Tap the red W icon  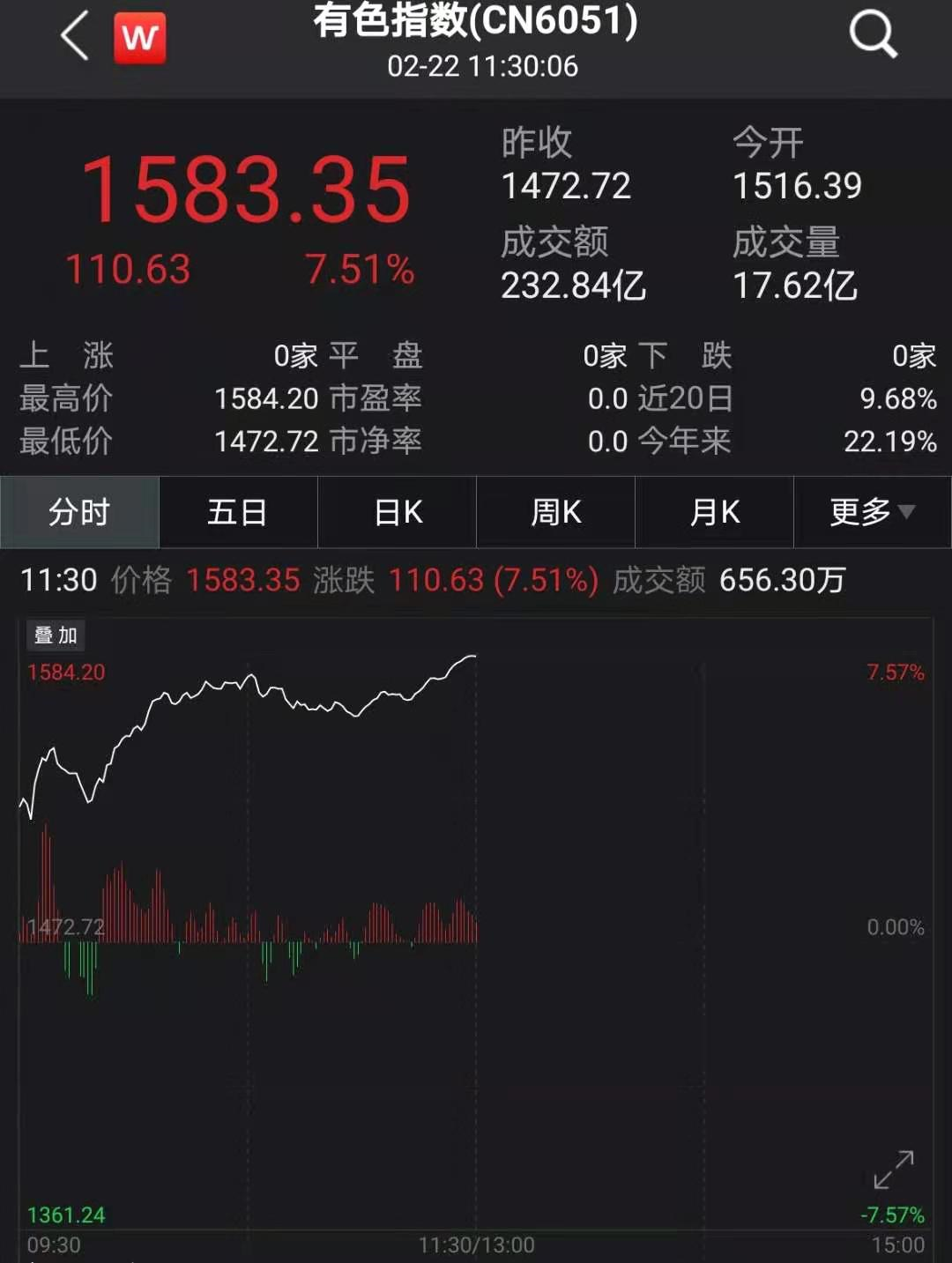pyautogui.click(x=139, y=38)
